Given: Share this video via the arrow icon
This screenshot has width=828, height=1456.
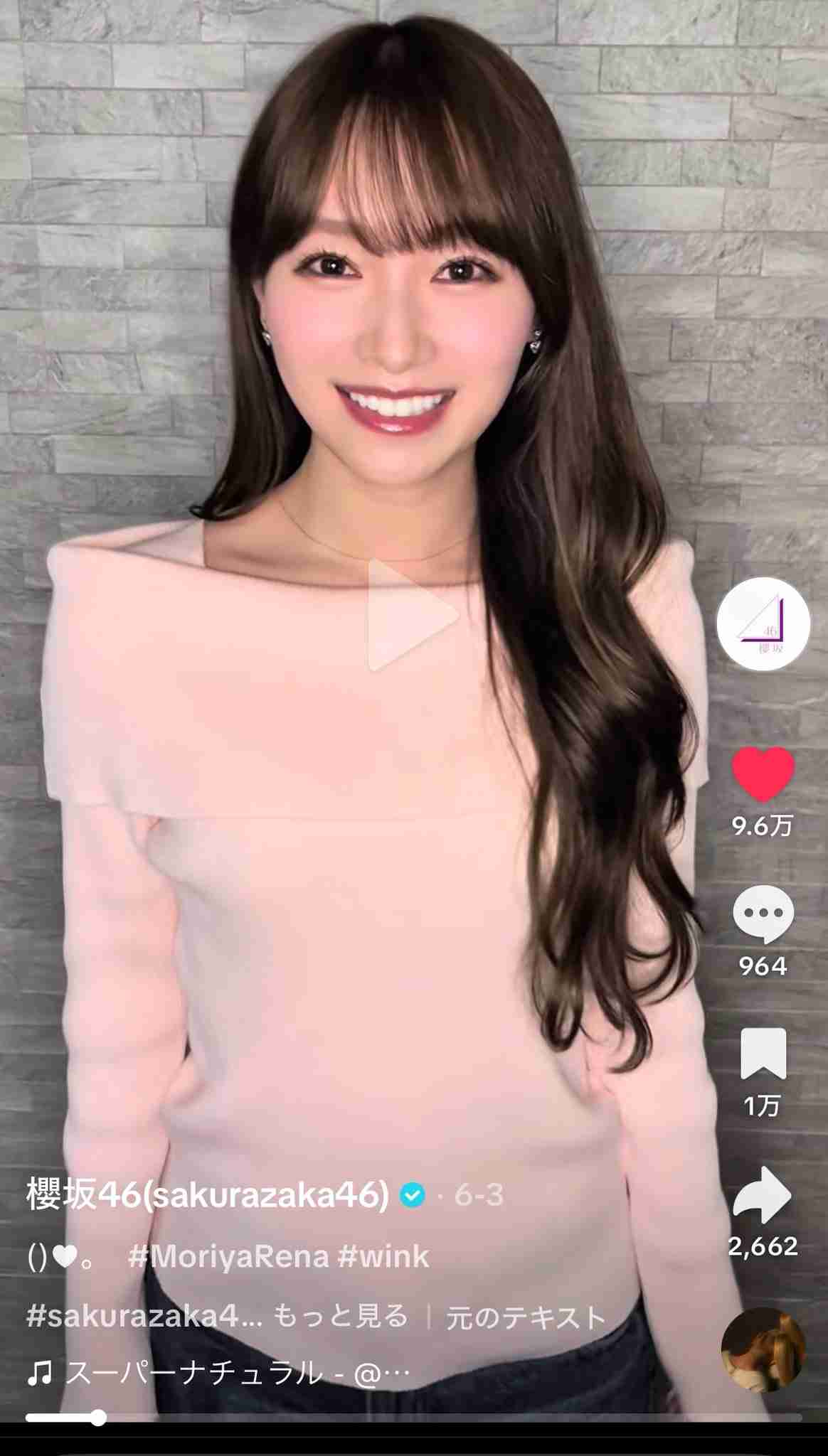Looking at the screenshot, I should click(763, 1194).
